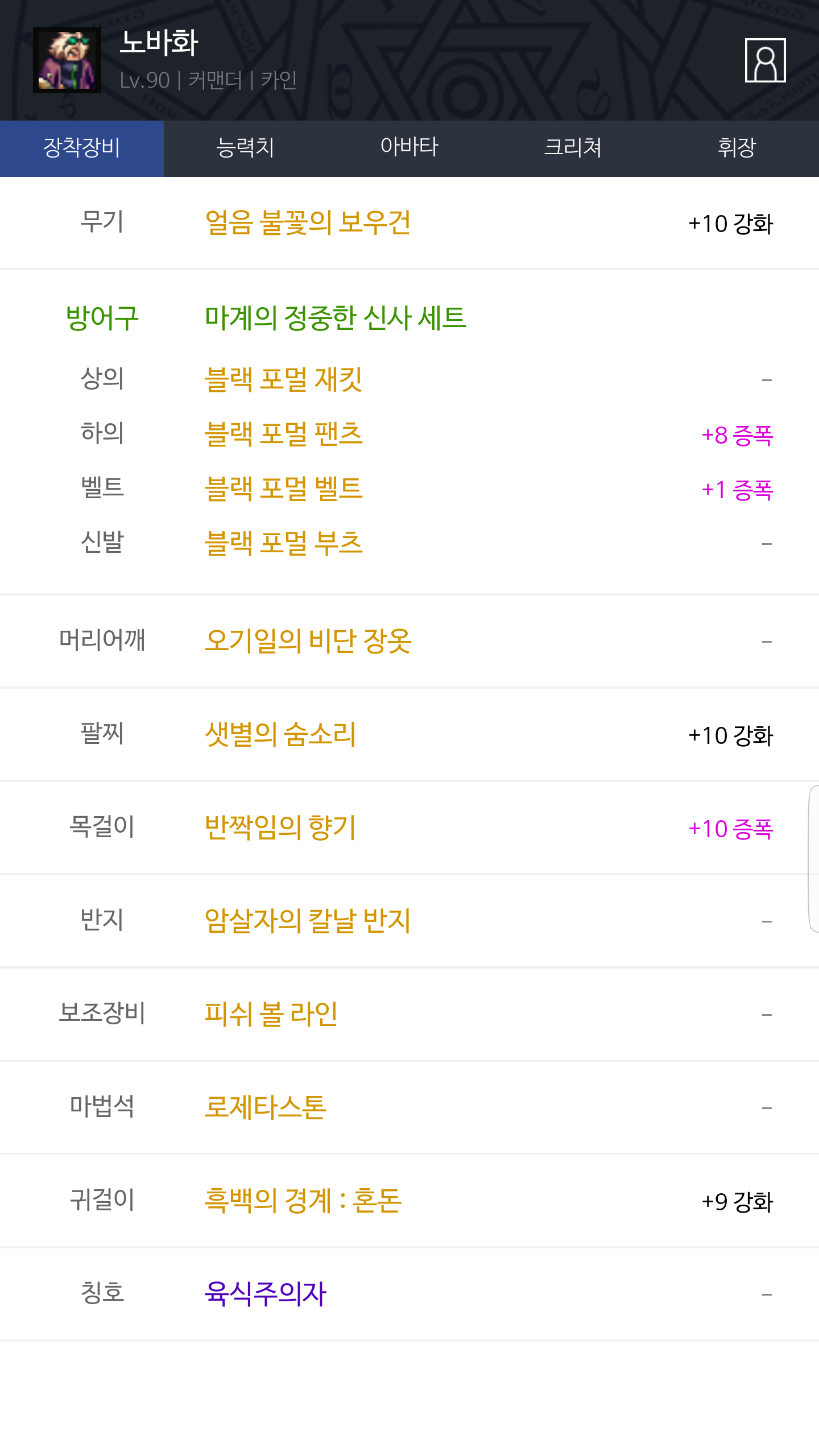Open bracelet item 샛별의 숨소리
The height and width of the screenshot is (1456, 819).
click(280, 734)
